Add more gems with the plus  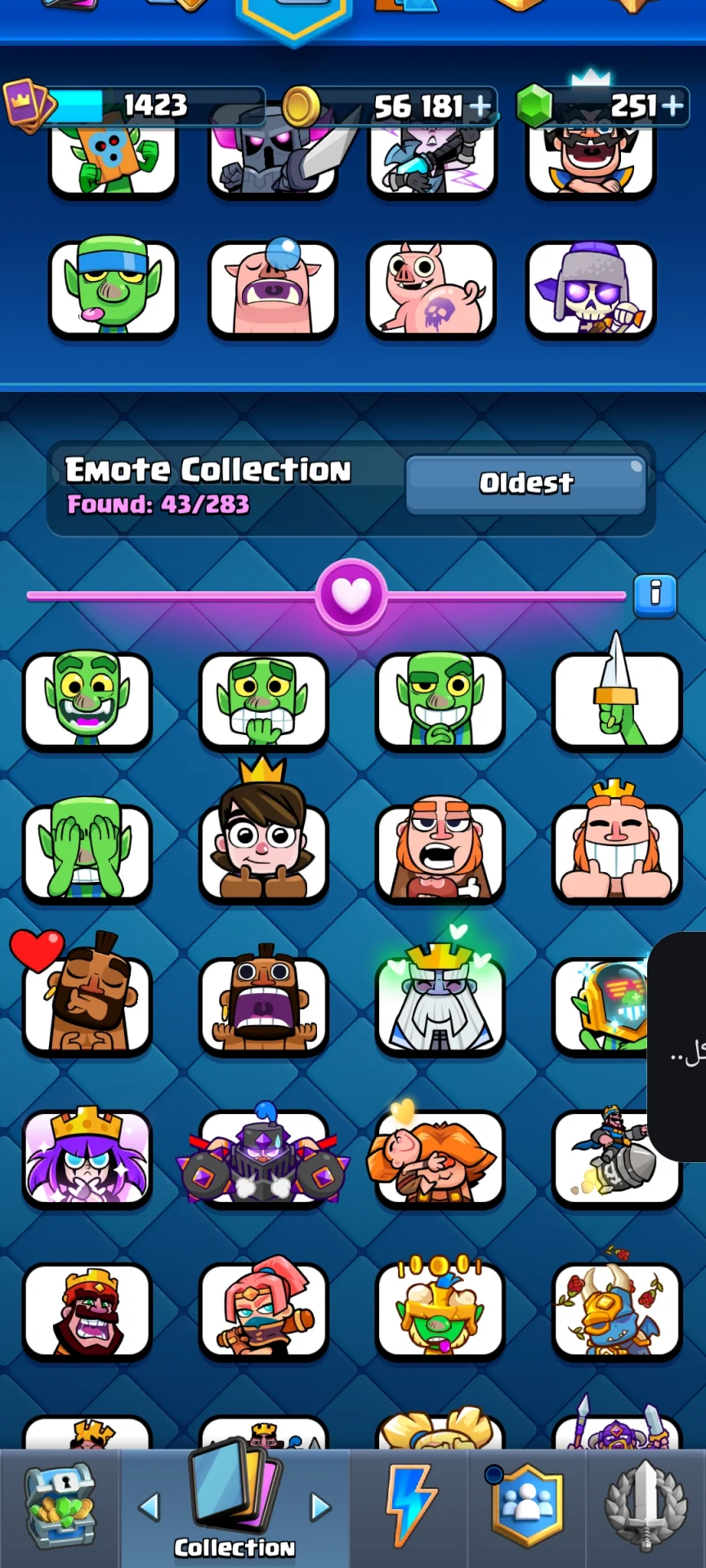point(672,106)
